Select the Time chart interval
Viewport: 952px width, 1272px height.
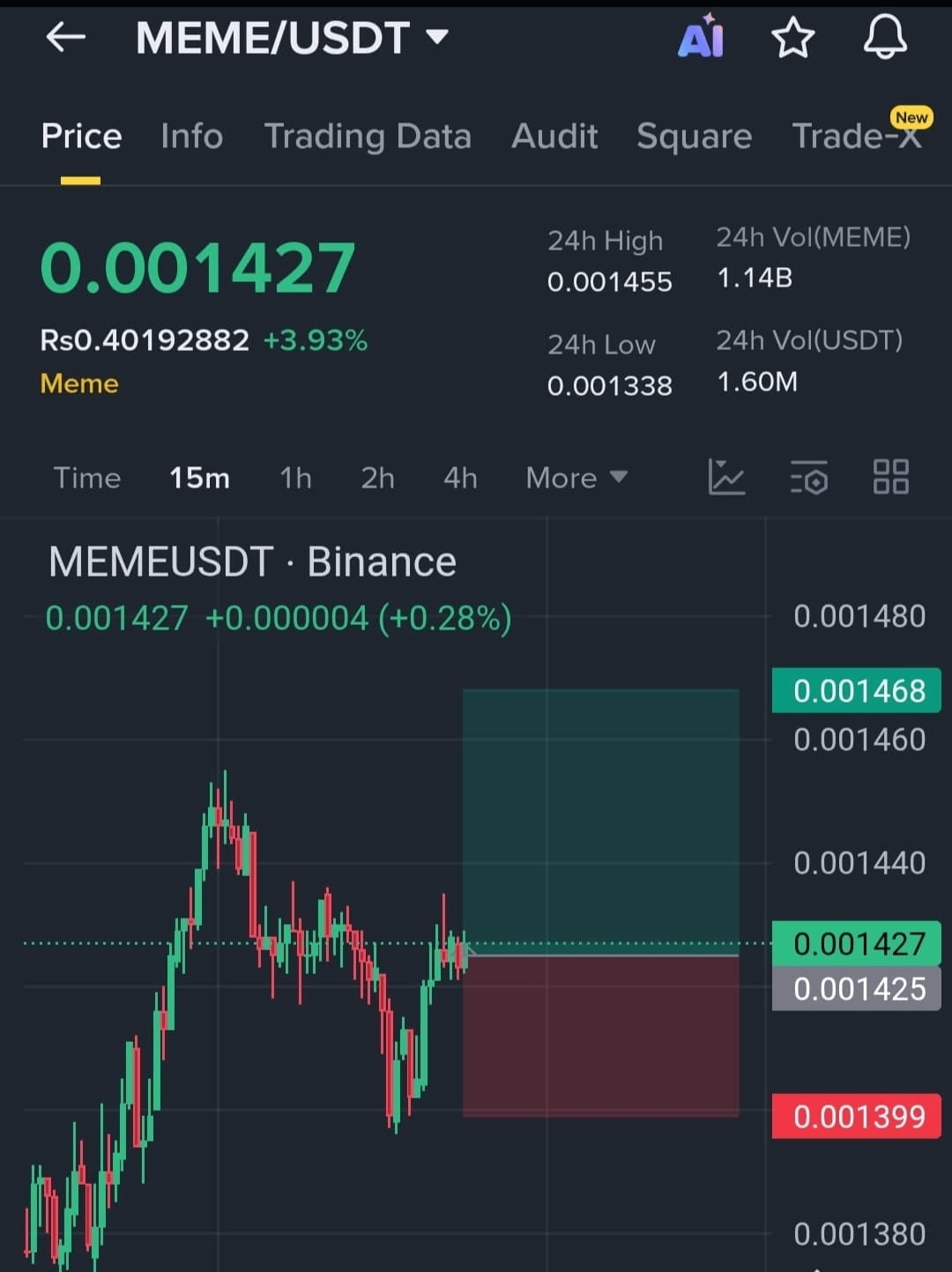pos(87,478)
